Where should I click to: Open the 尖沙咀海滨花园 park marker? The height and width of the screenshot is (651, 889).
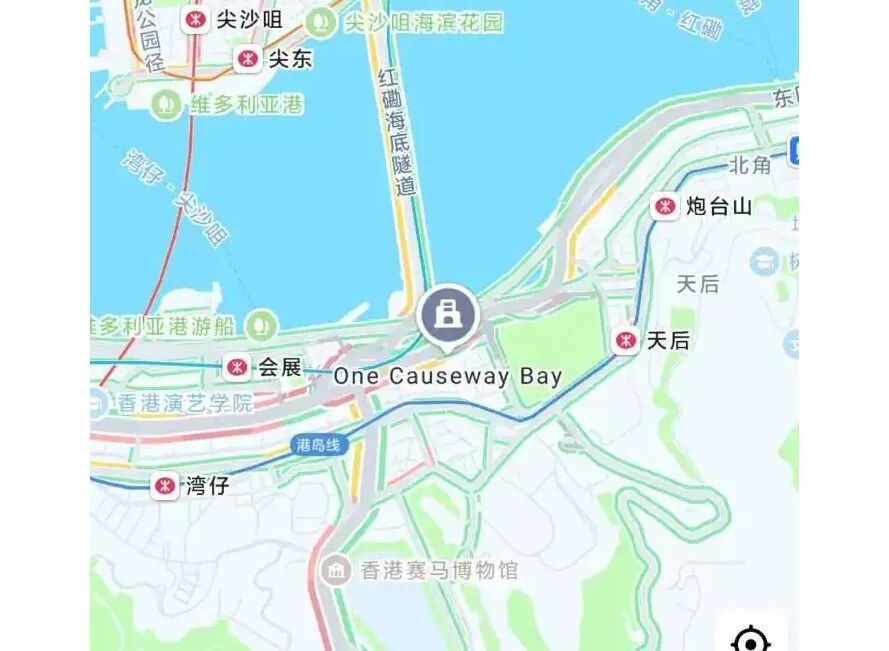[321, 20]
